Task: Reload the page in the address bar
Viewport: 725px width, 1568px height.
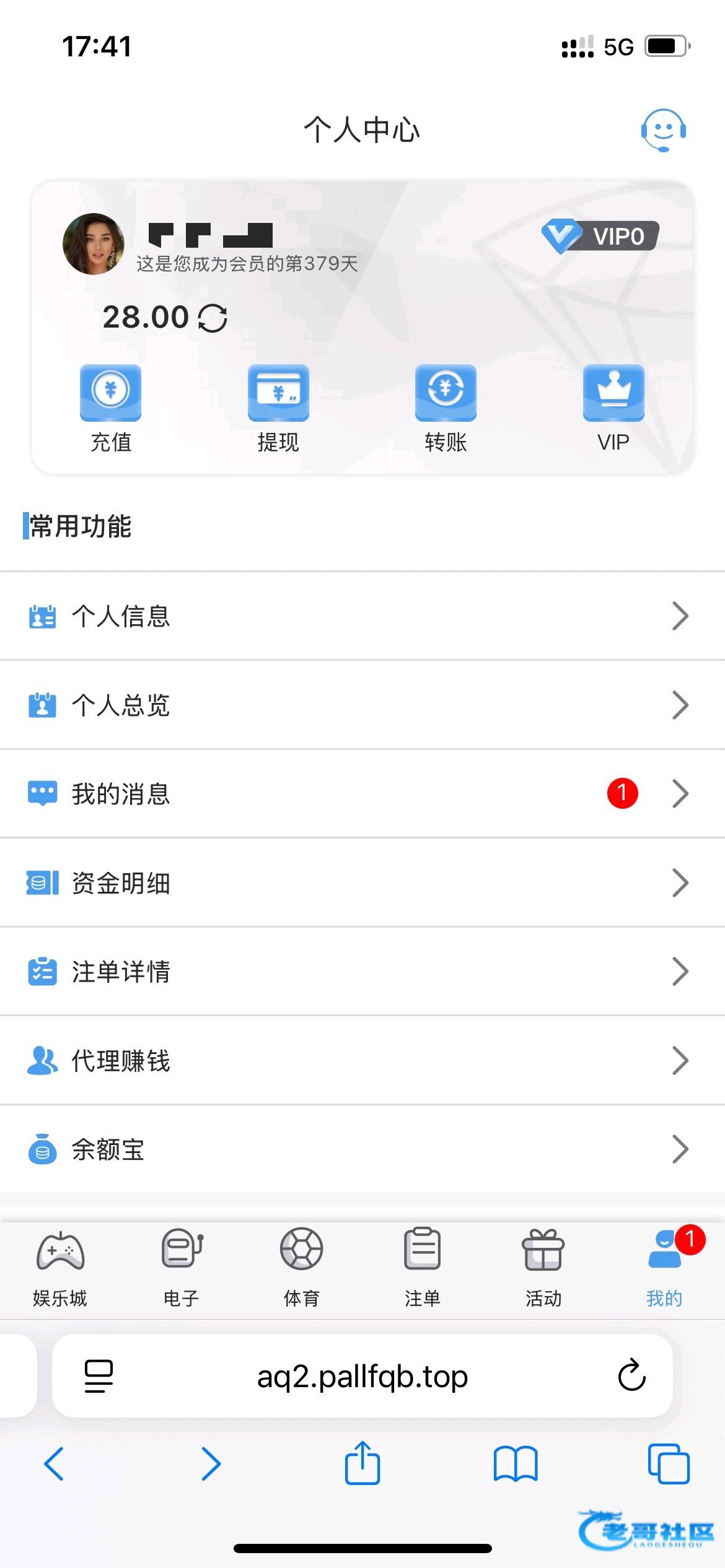Action: coord(631,1375)
